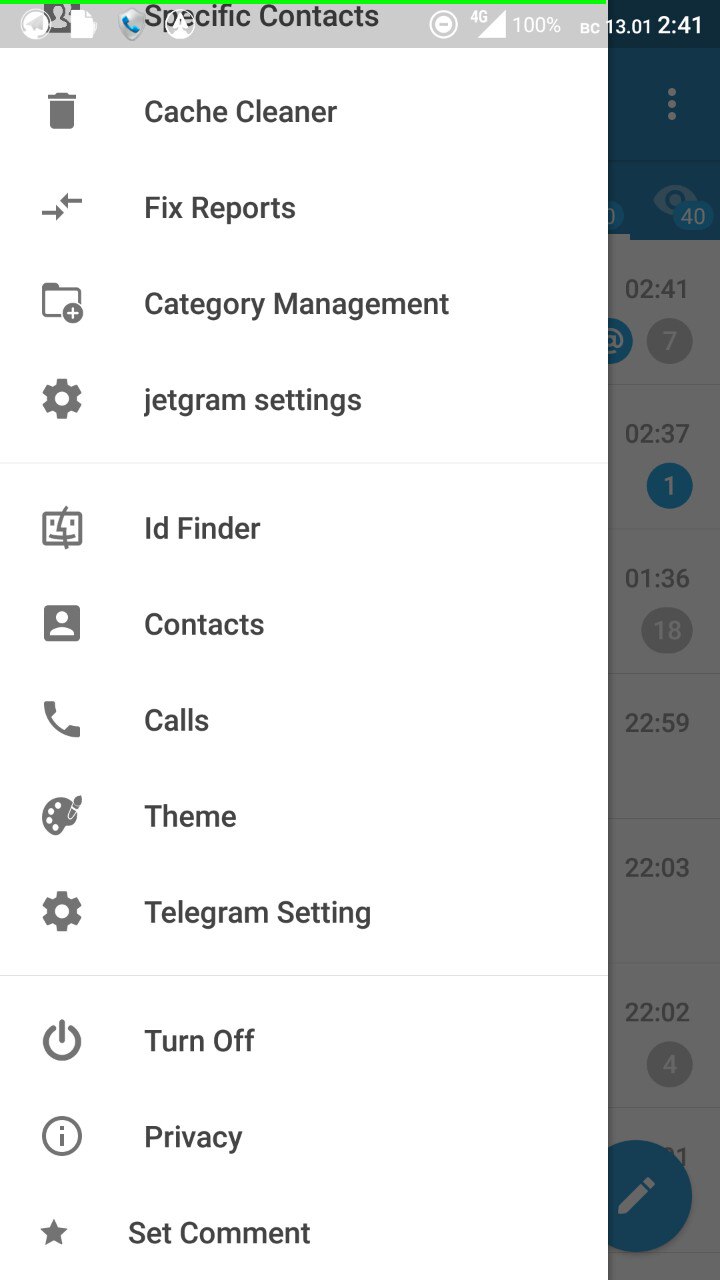Go to Telegram Setting

pos(304,912)
